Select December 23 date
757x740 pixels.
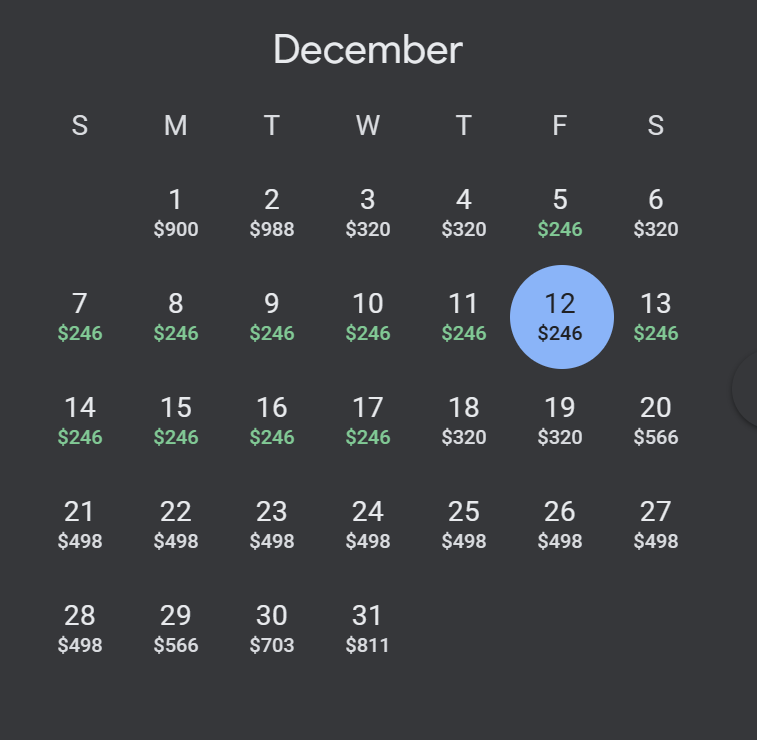tap(272, 525)
